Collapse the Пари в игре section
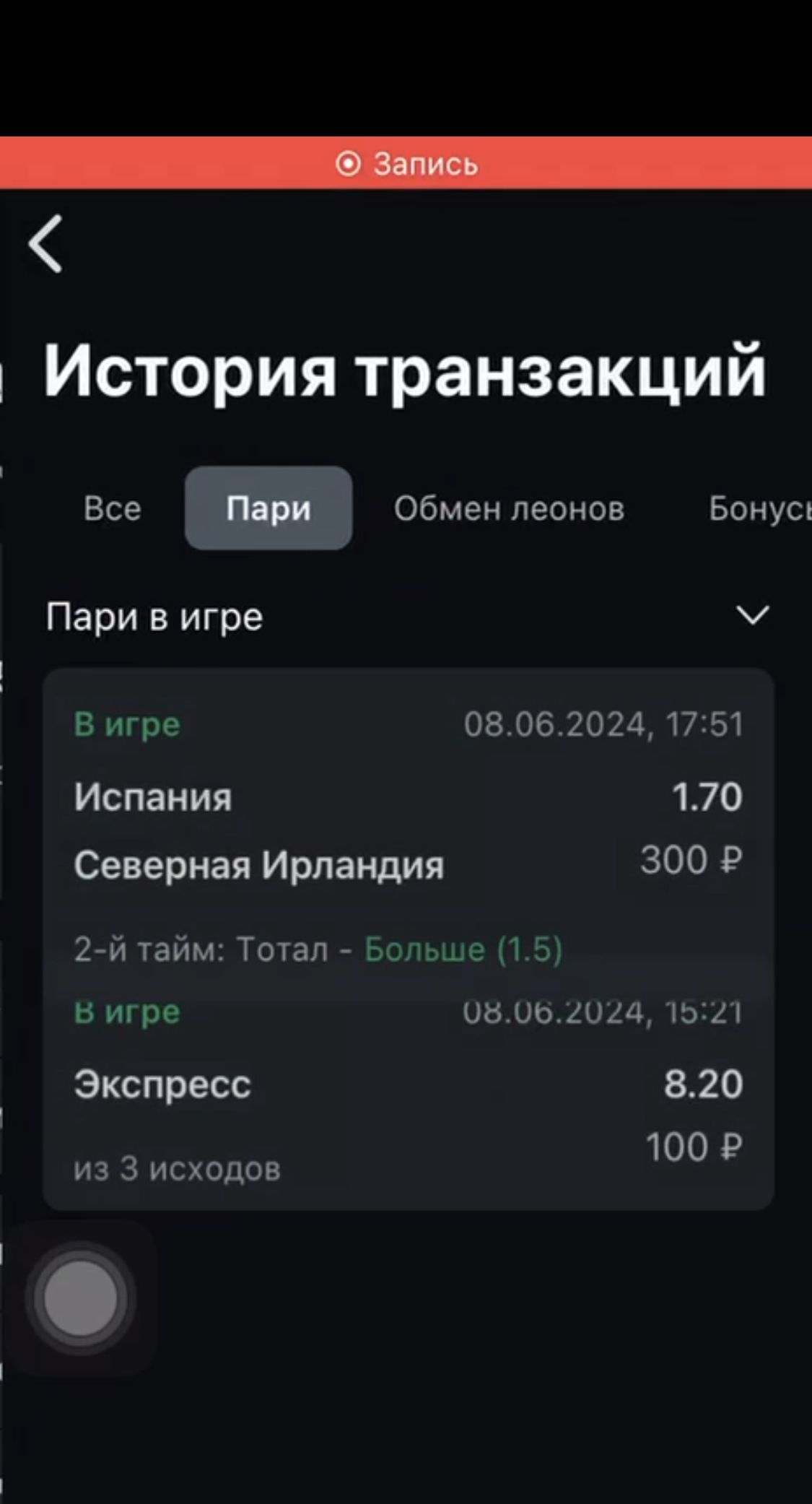The image size is (812, 1504). [752, 616]
